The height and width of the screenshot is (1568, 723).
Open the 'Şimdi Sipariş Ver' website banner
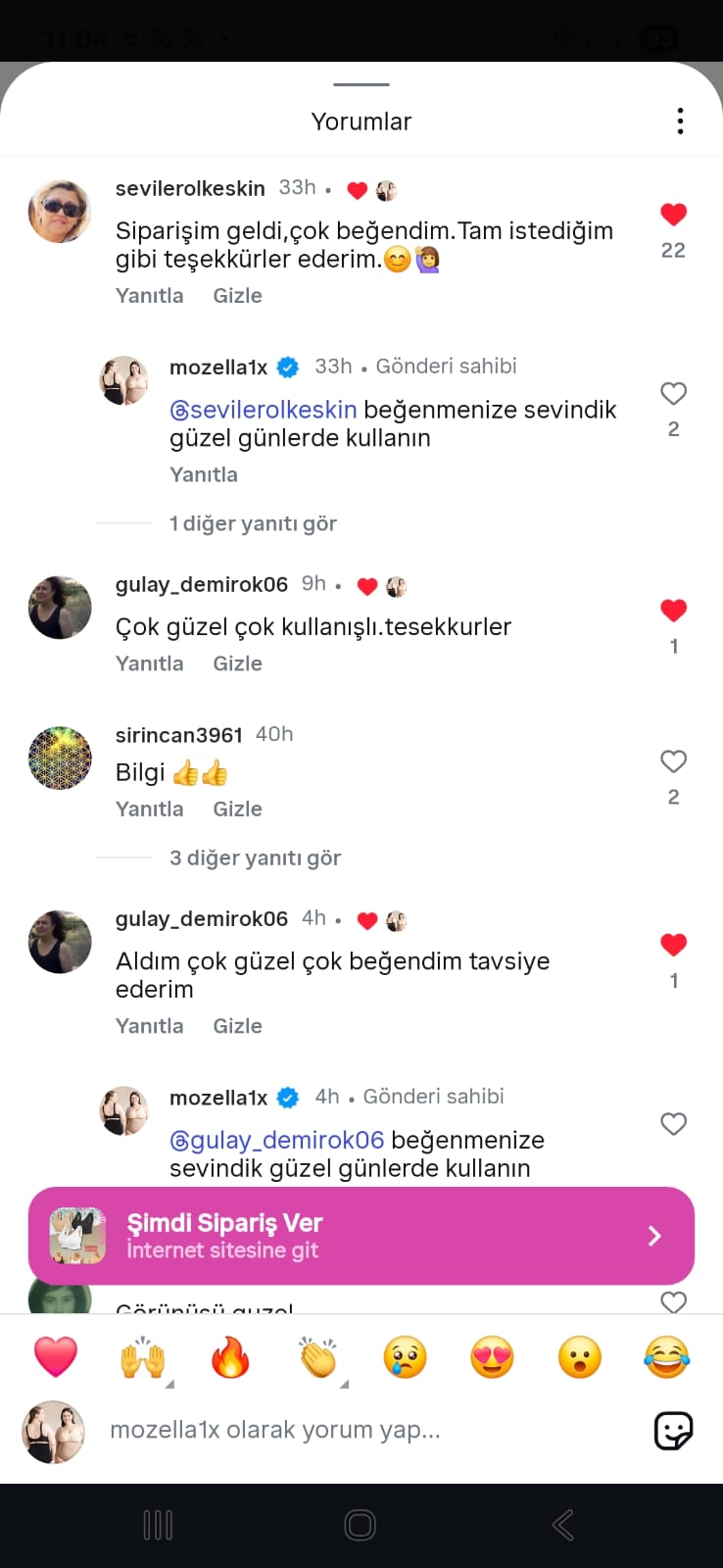(x=361, y=1236)
